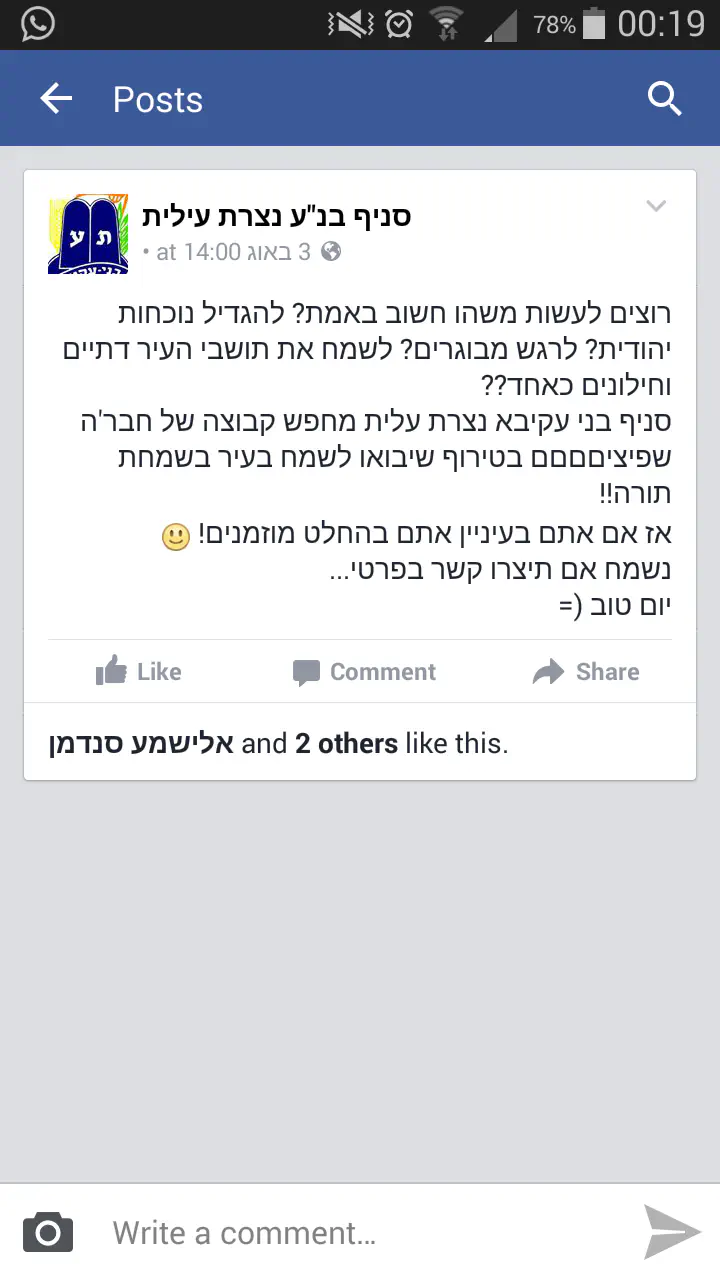Image resolution: width=720 pixels, height=1280 pixels.
Task: Open search in the Posts header
Action: (664, 99)
